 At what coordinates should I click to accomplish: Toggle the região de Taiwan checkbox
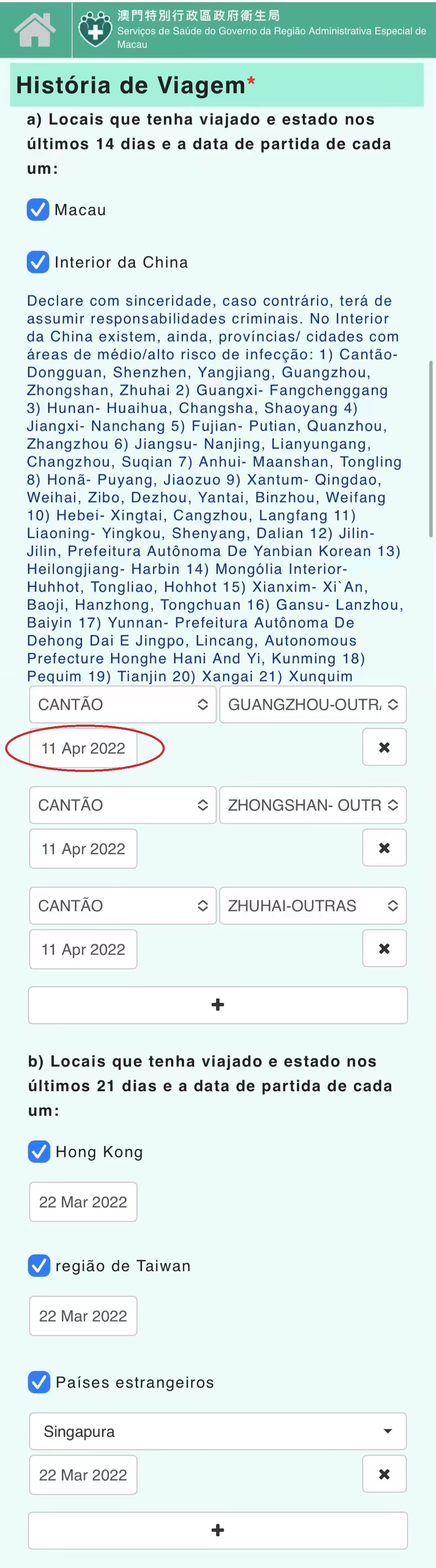(39, 1266)
